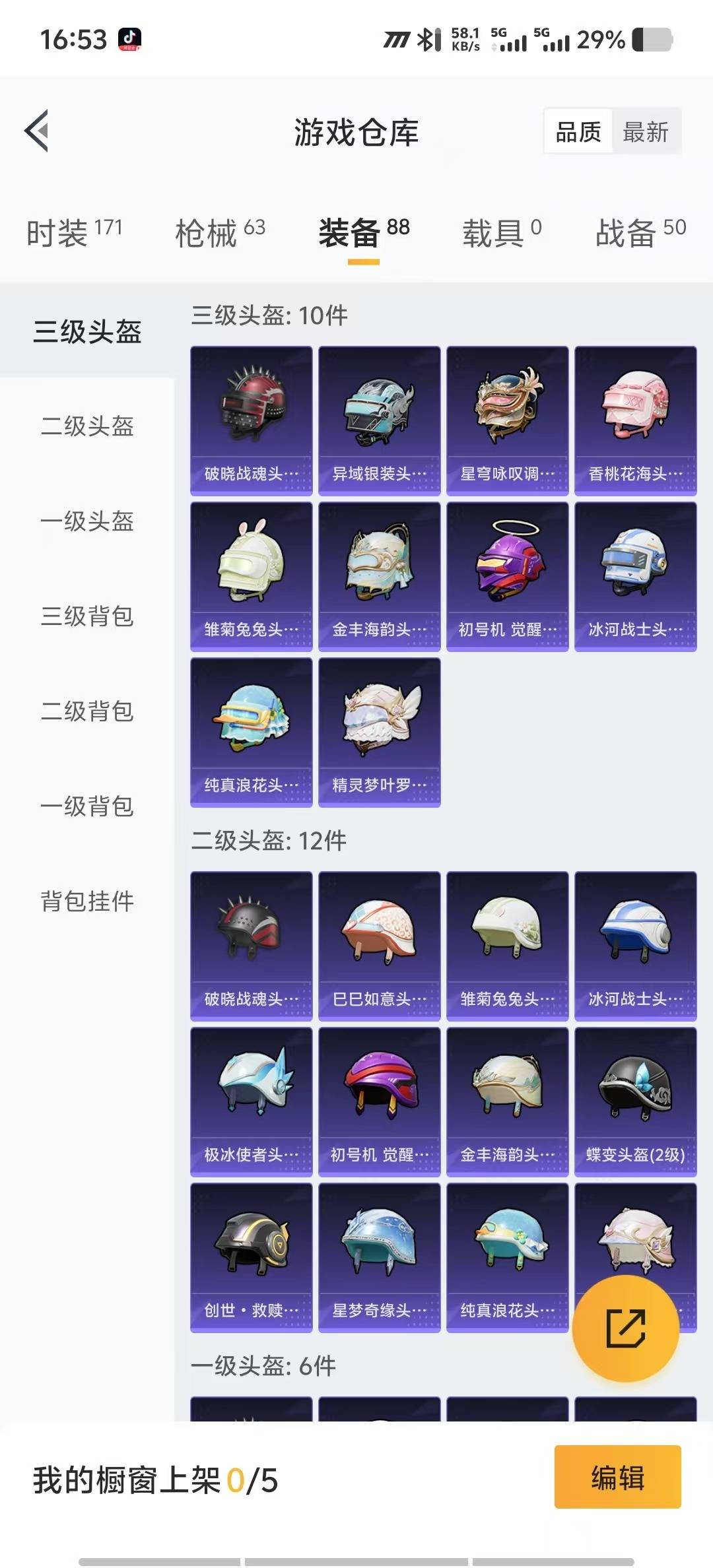Image resolution: width=713 pixels, height=1568 pixels.
Task: Open the 香桃花海 helmet item
Action: coord(635,420)
